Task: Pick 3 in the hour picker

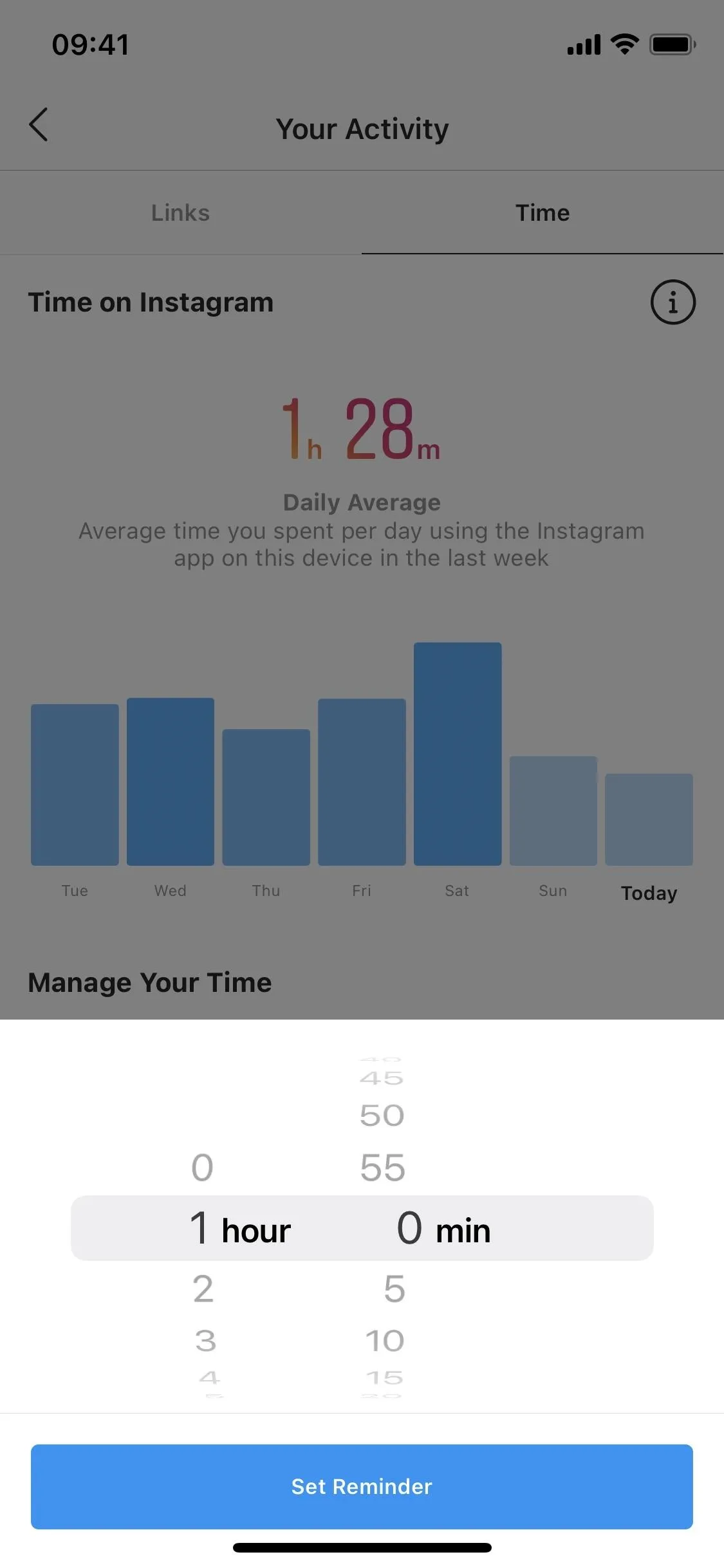Action: [205, 1341]
